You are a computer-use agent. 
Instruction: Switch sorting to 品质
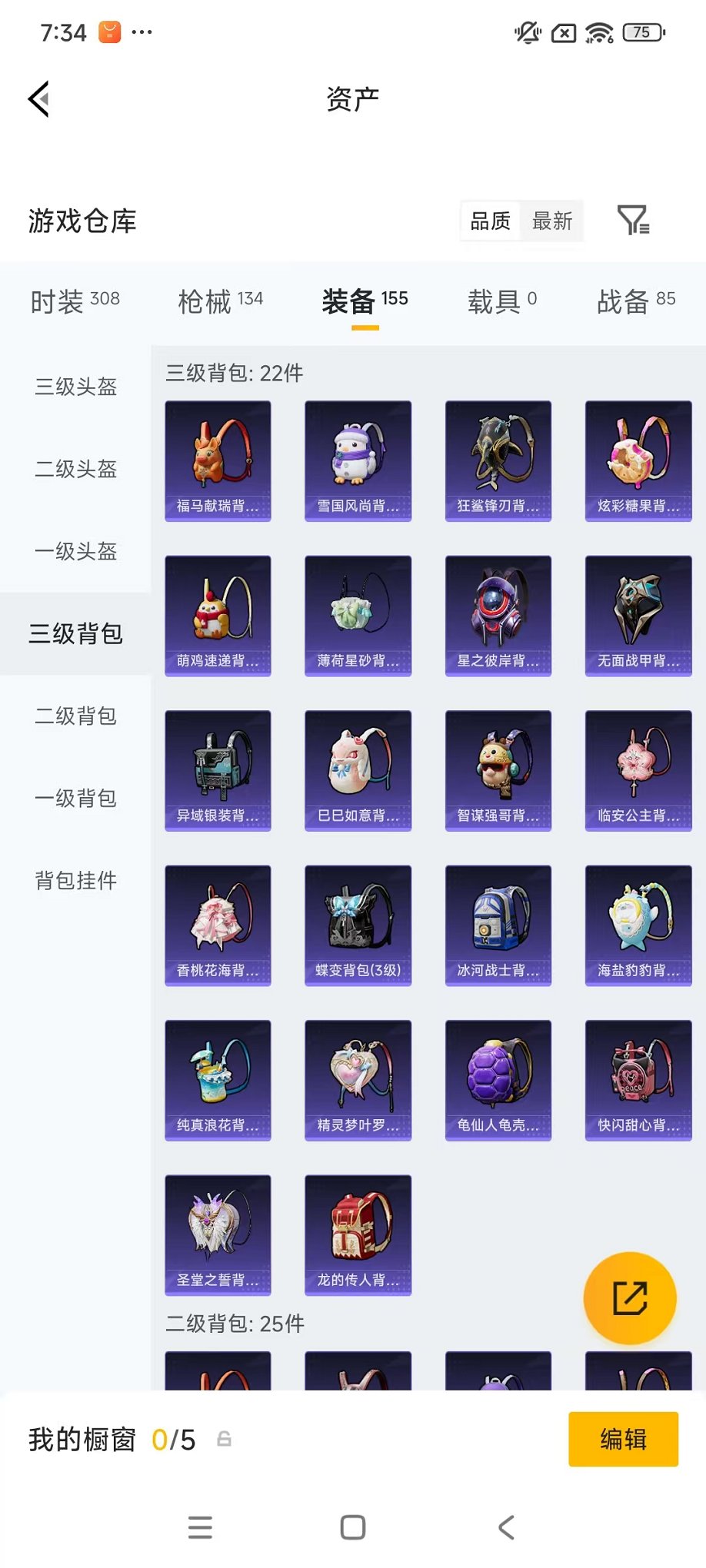pos(490,221)
